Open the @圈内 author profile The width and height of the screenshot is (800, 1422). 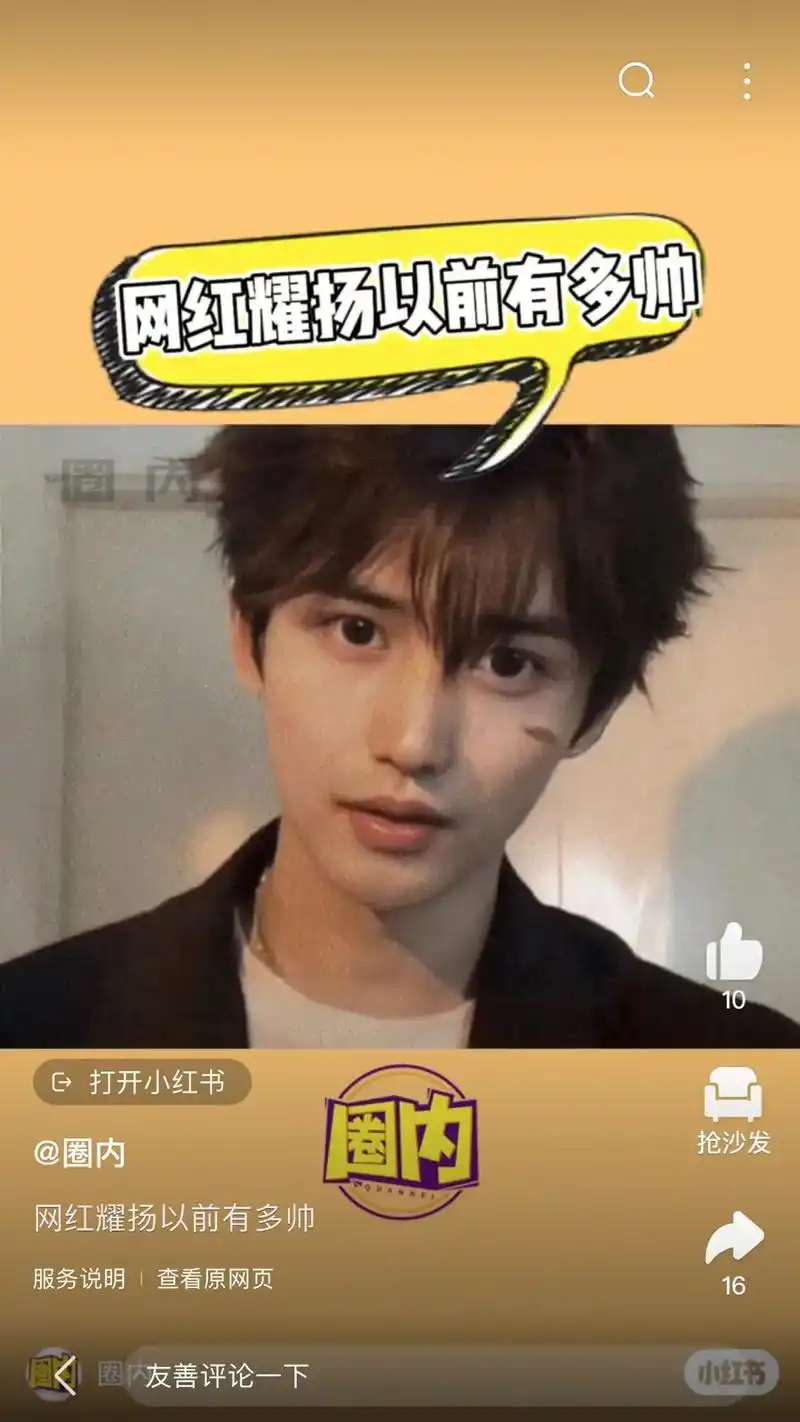point(80,1153)
